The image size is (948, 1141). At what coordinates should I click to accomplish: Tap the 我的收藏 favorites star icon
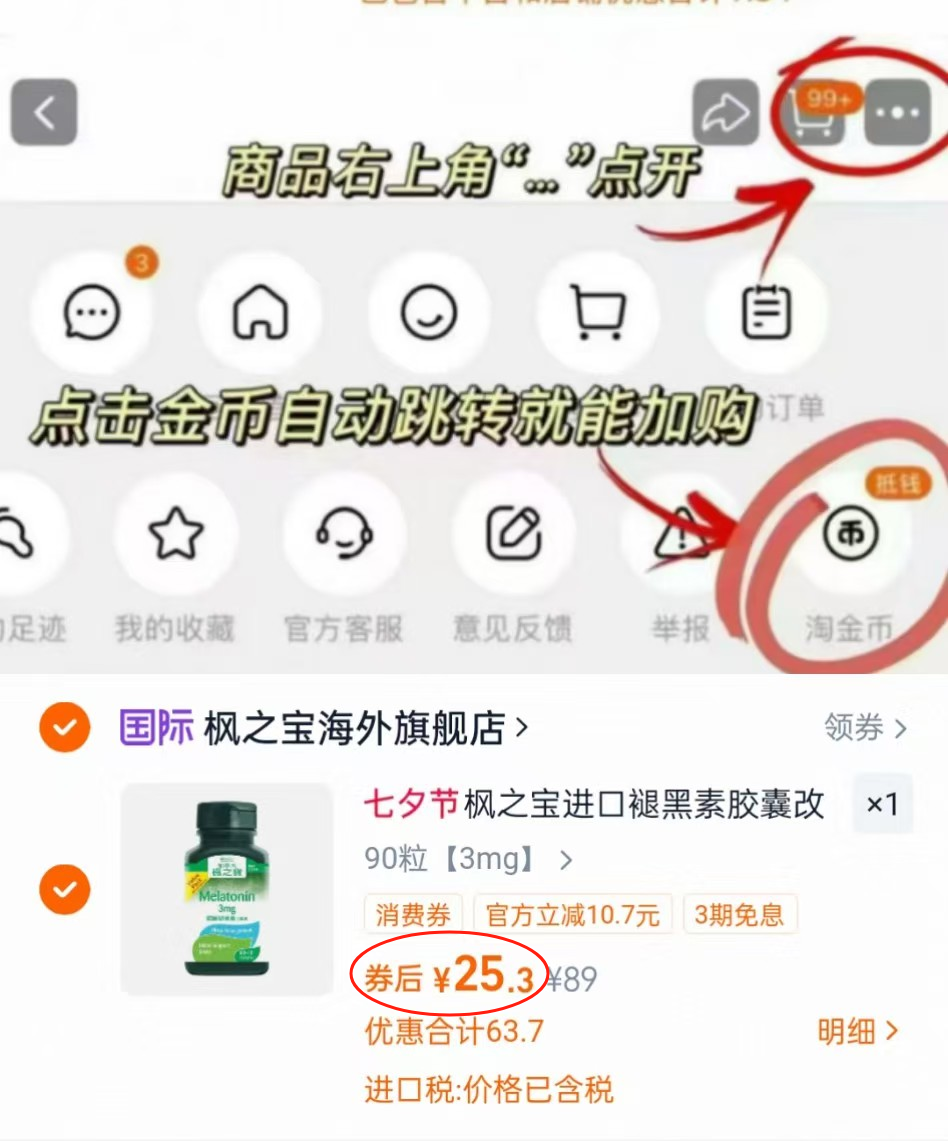176,534
